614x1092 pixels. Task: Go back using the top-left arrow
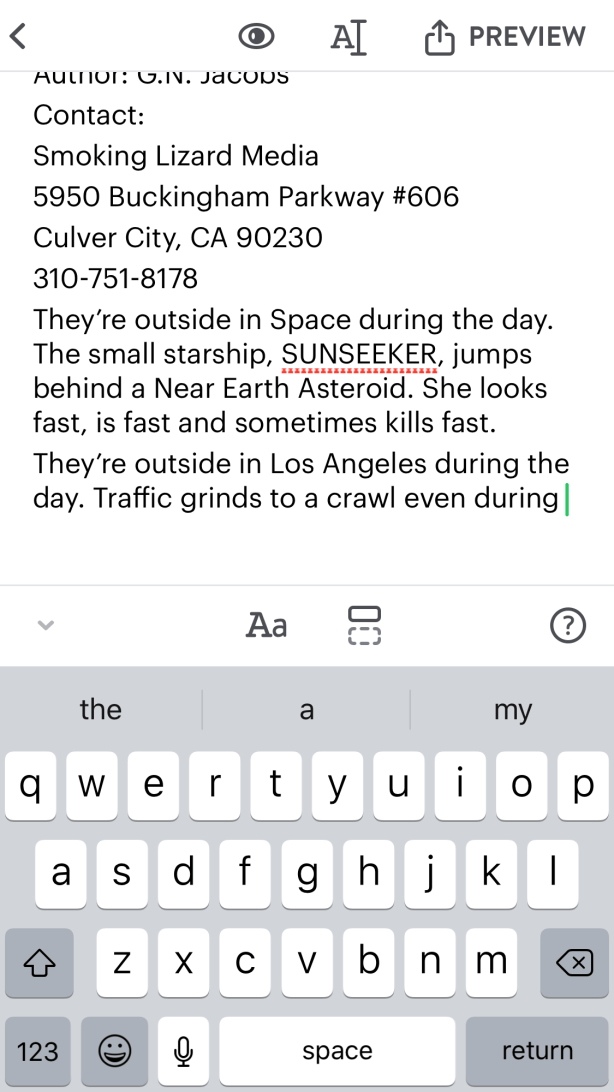point(18,37)
